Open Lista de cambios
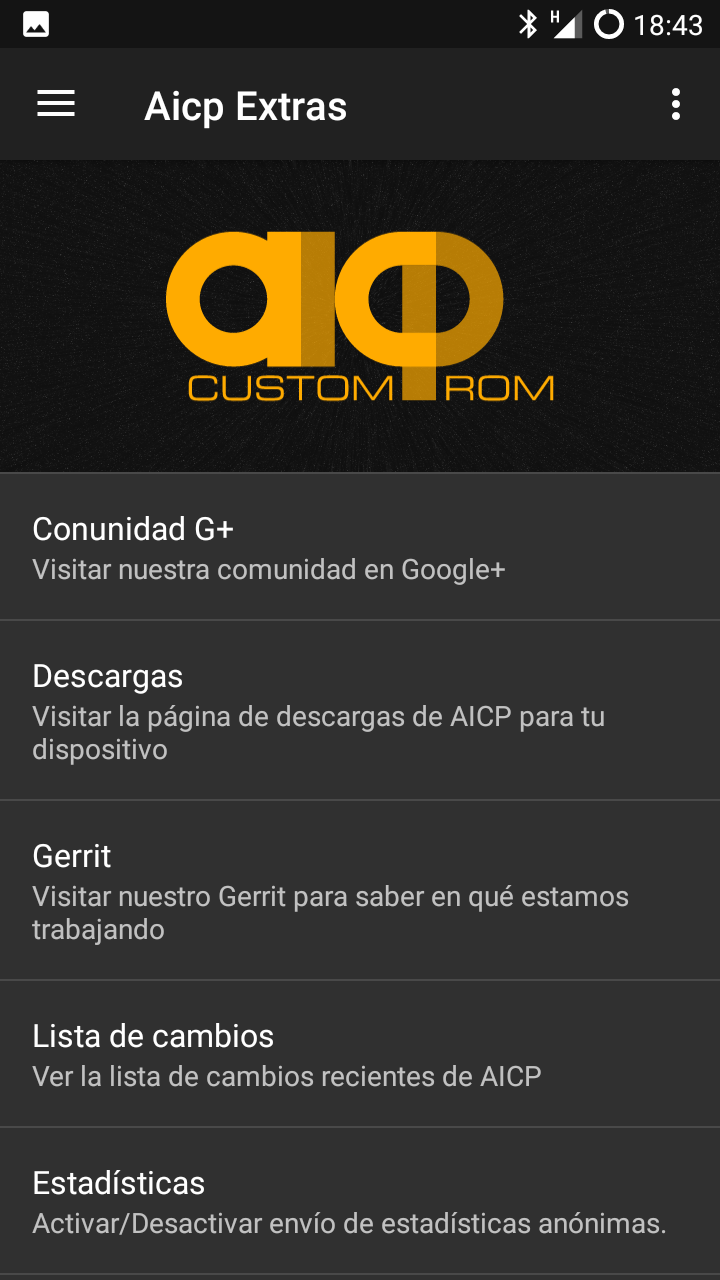The height and width of the screenshot is (1280, 720). (x=360, y=1054)
